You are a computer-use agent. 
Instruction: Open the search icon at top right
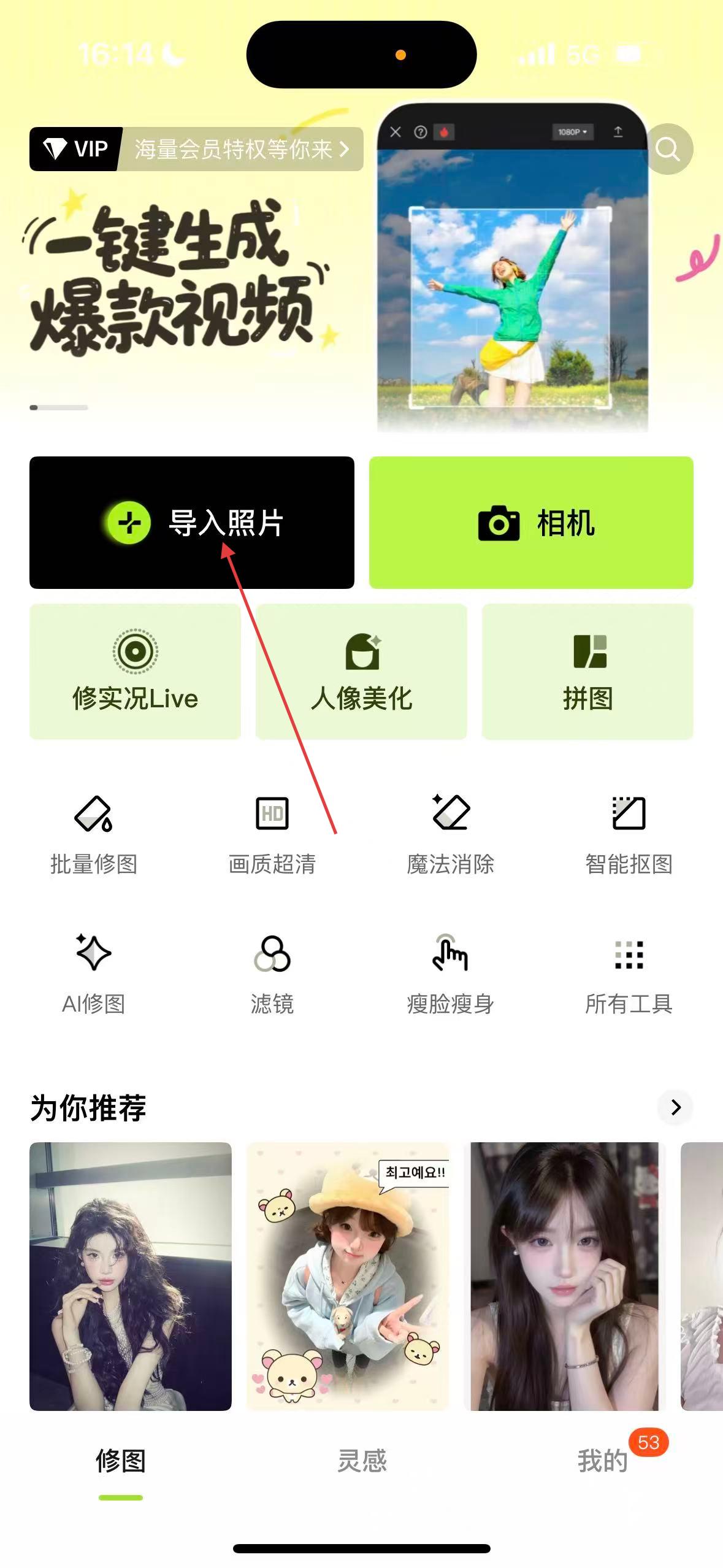[x=668, y=149]
